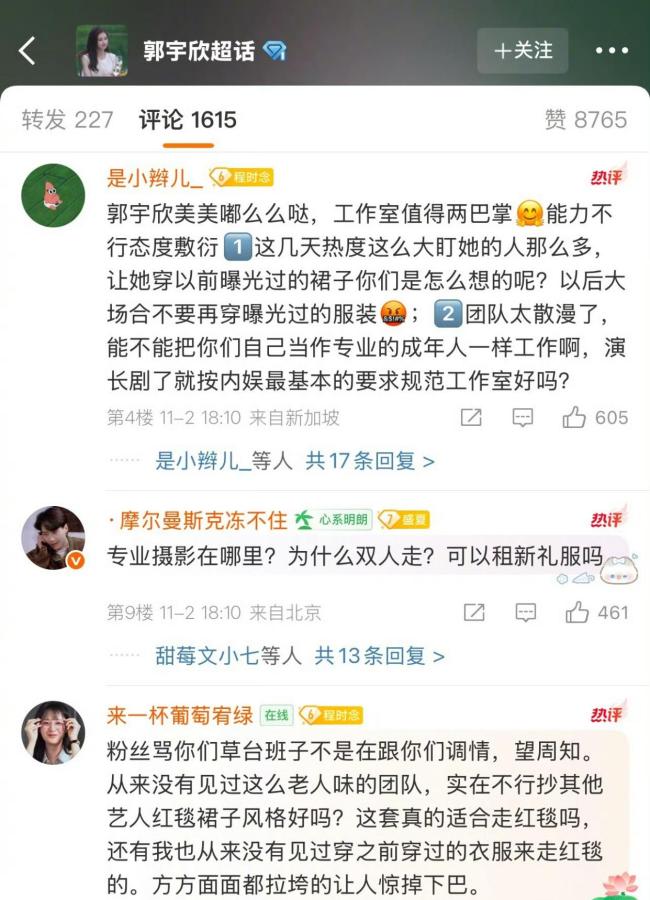Open the 郭宇欣超话 page title
This screenshot has height=900, width=650.
coord(200,51)
